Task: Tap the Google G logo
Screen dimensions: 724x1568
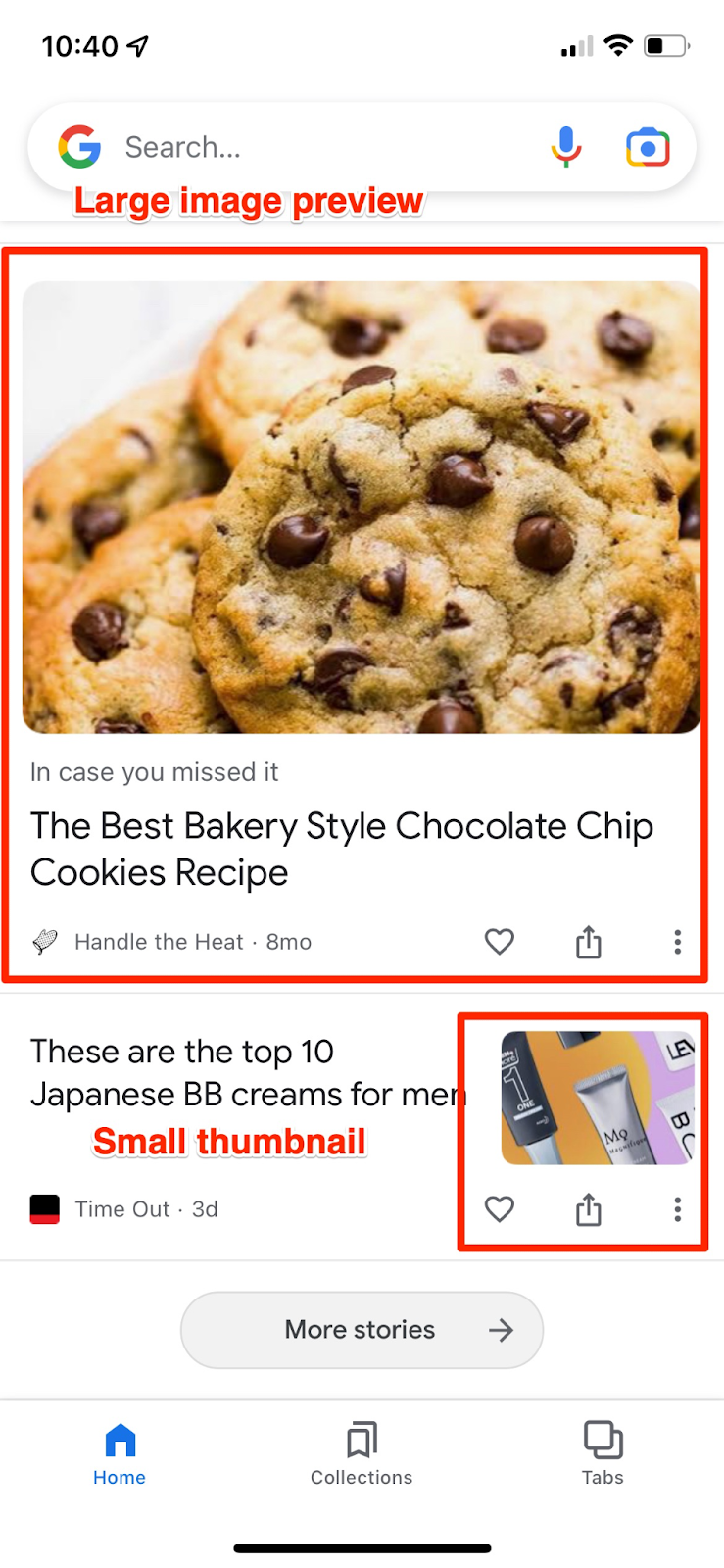Action: coord(80,147)
